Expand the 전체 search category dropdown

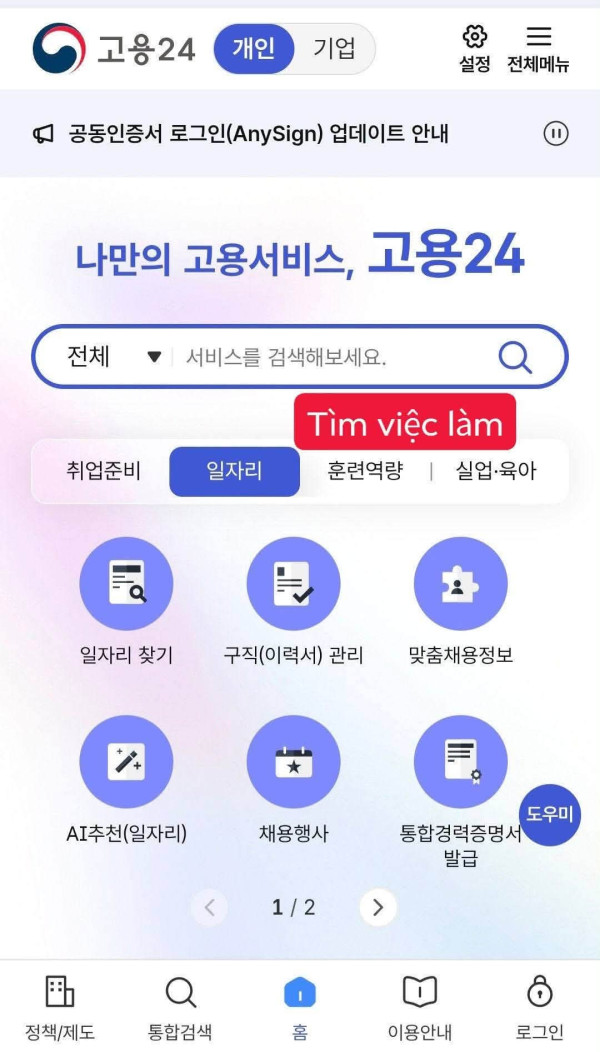coord(115,356)
